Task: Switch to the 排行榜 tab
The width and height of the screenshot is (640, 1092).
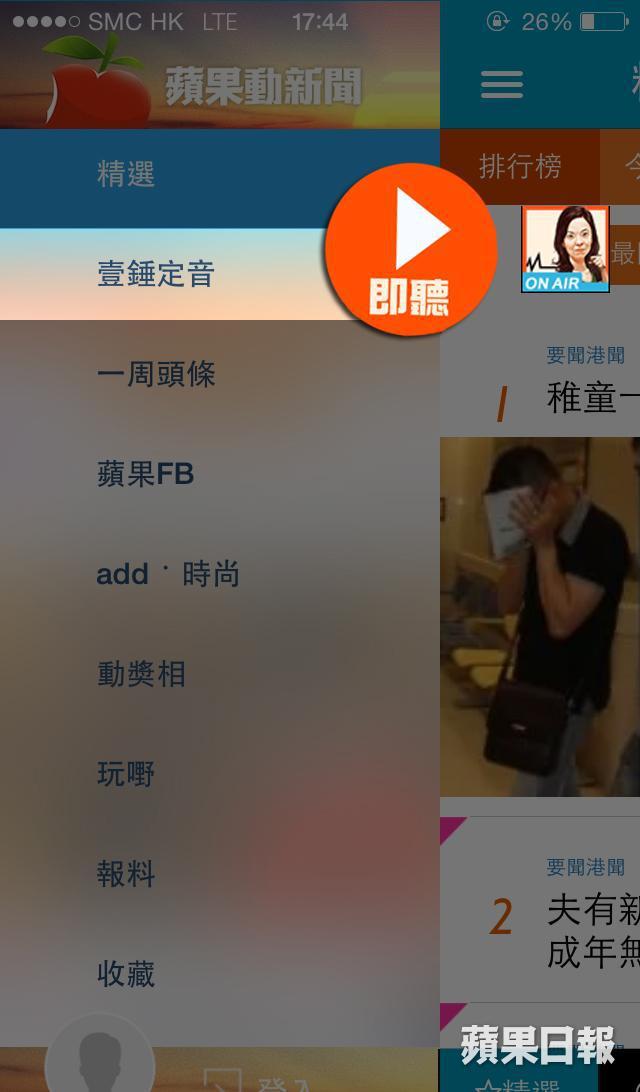Action: click(520, 166)
